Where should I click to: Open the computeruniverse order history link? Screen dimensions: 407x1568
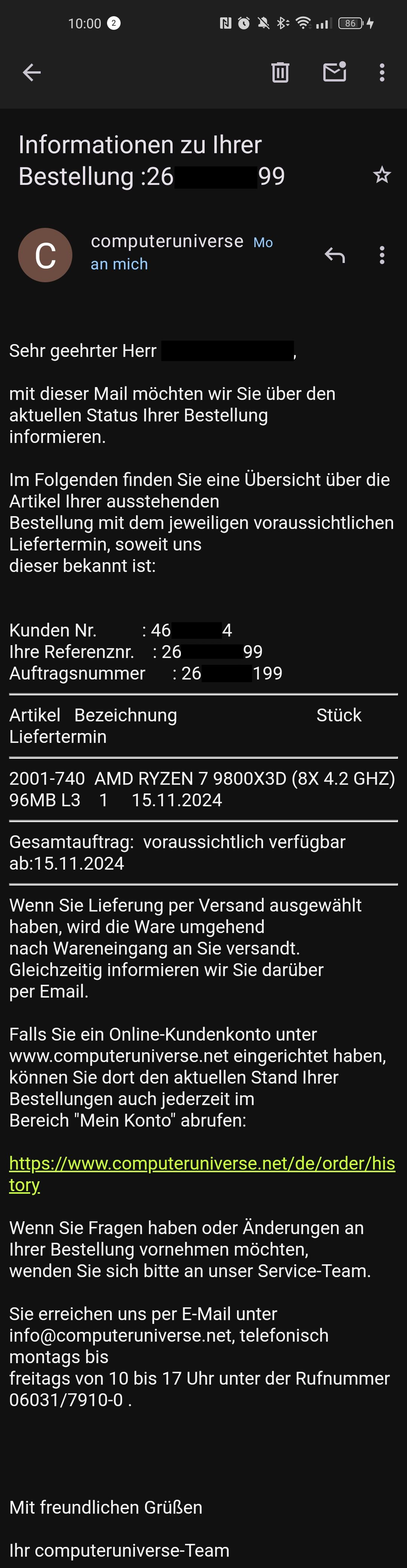pos(201,1163)
